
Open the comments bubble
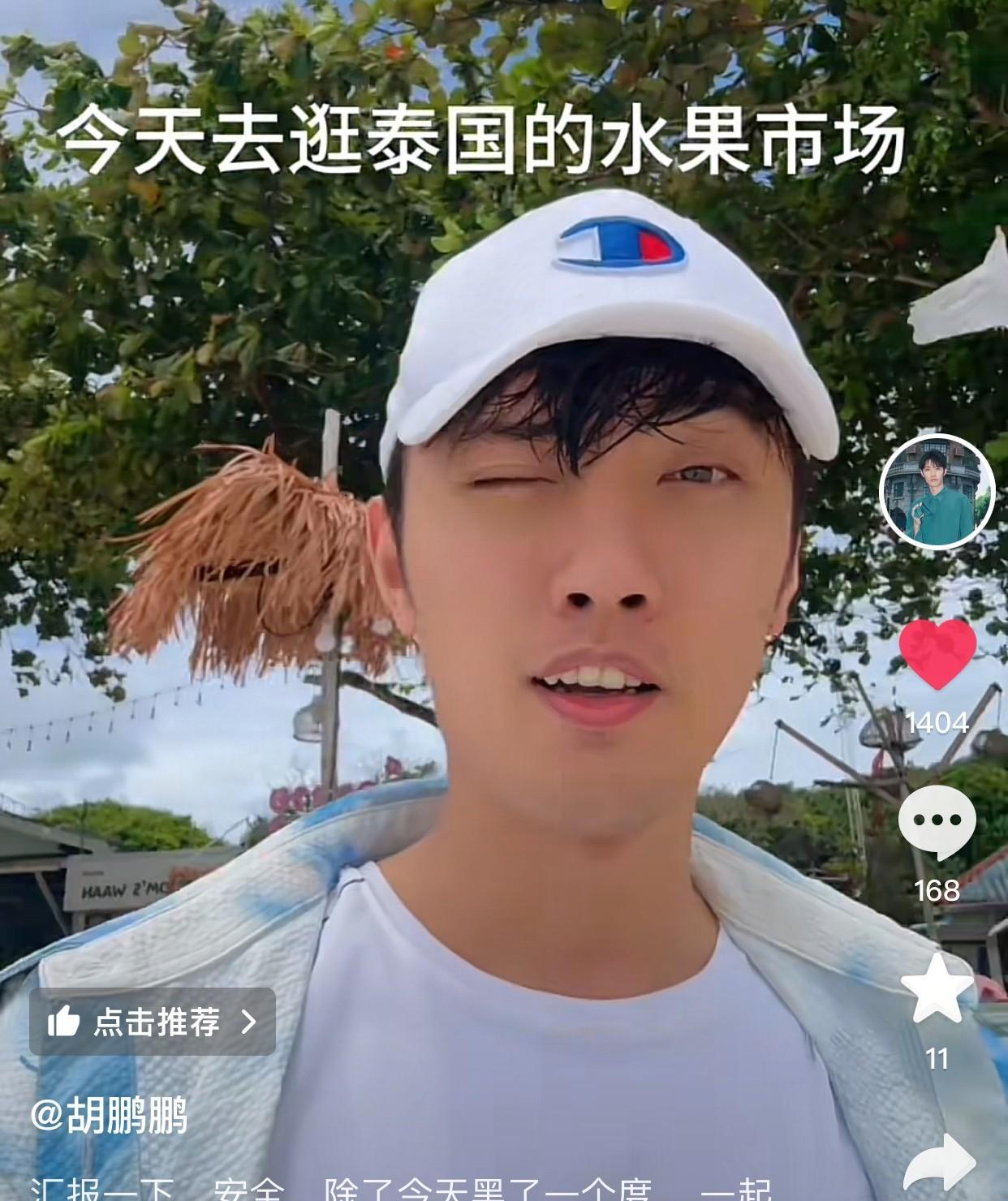point(937,822)
